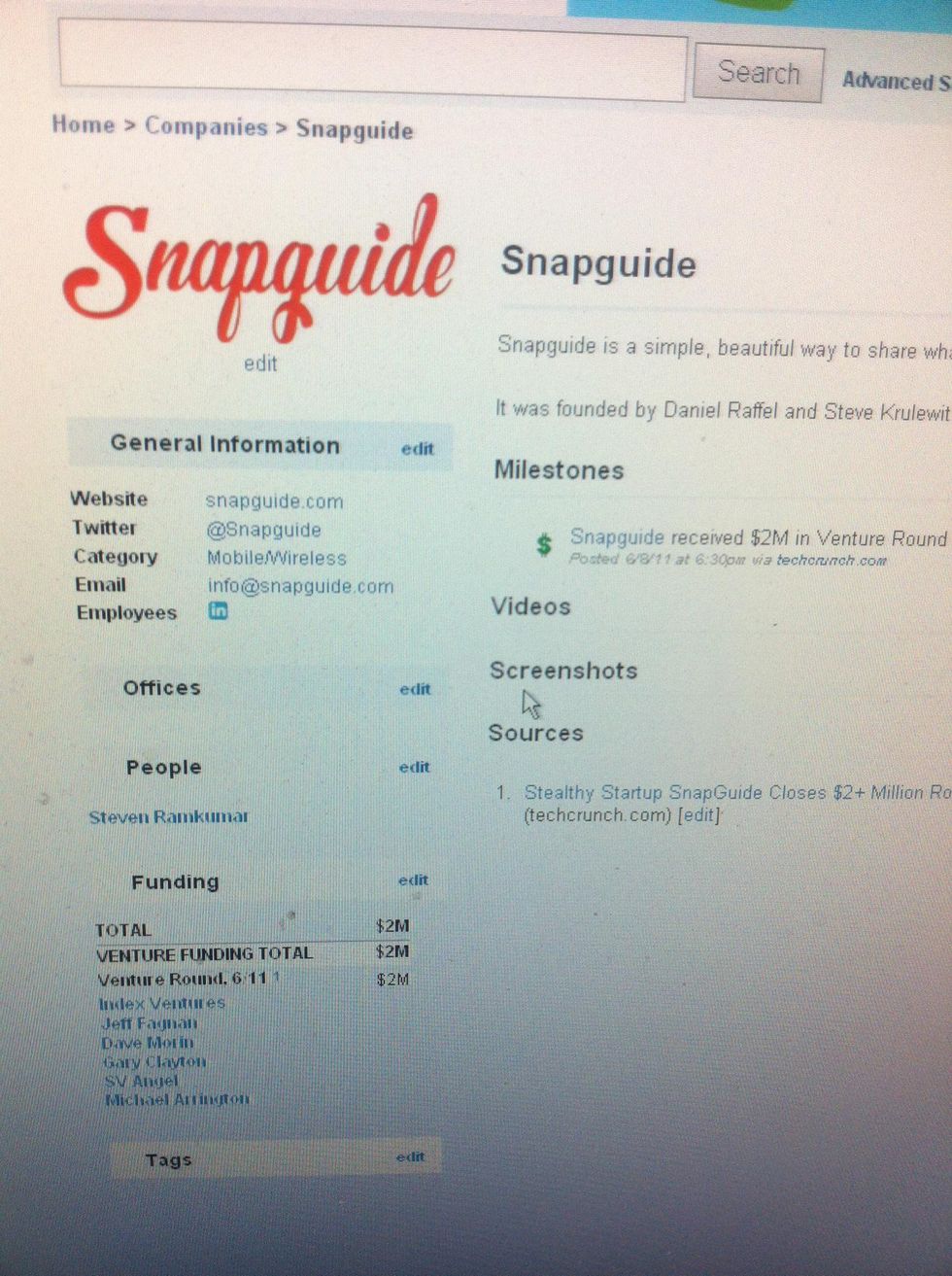This screenshot has width=952, height=1276.
Task: Open the Index Ventures investor link
Action: 162,1003
